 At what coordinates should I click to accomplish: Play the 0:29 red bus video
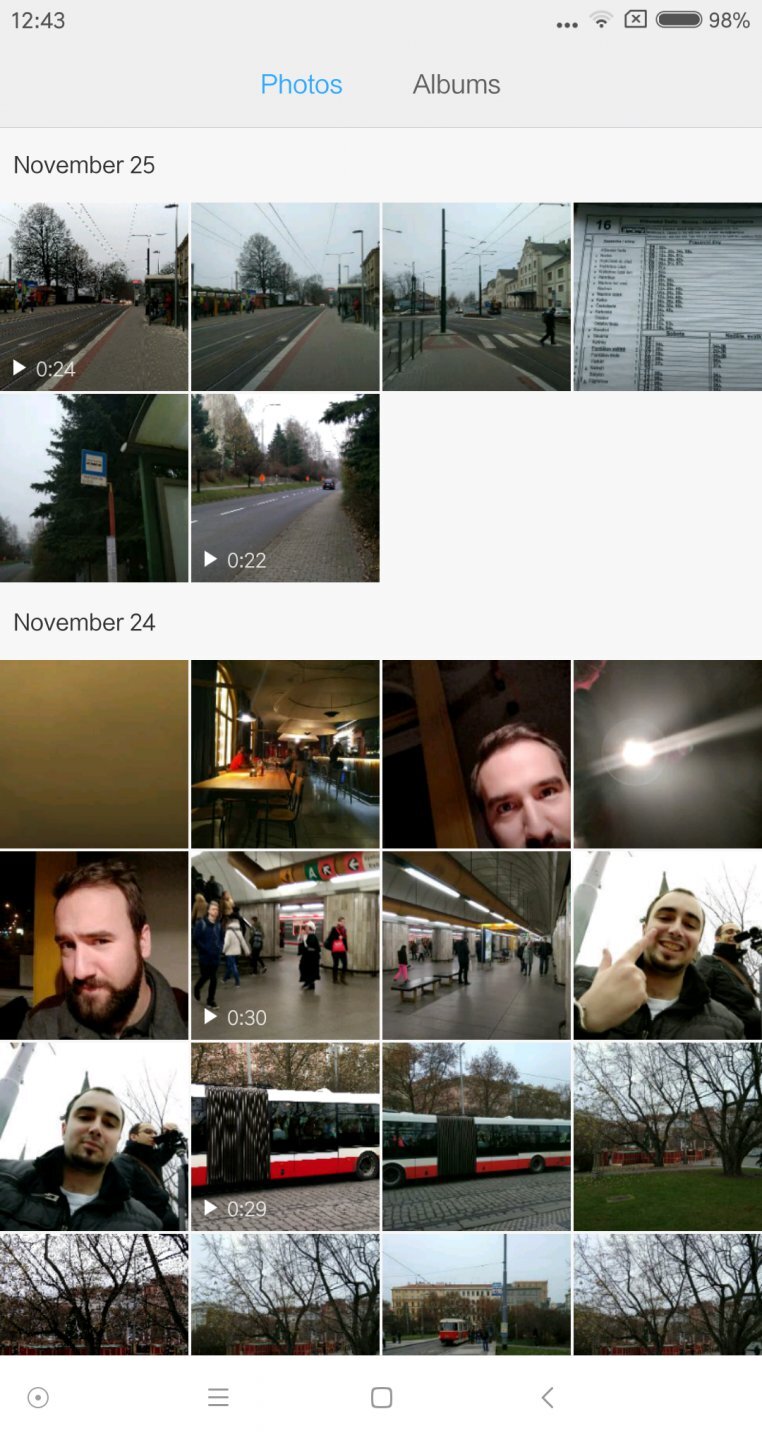pos(285,1135)
